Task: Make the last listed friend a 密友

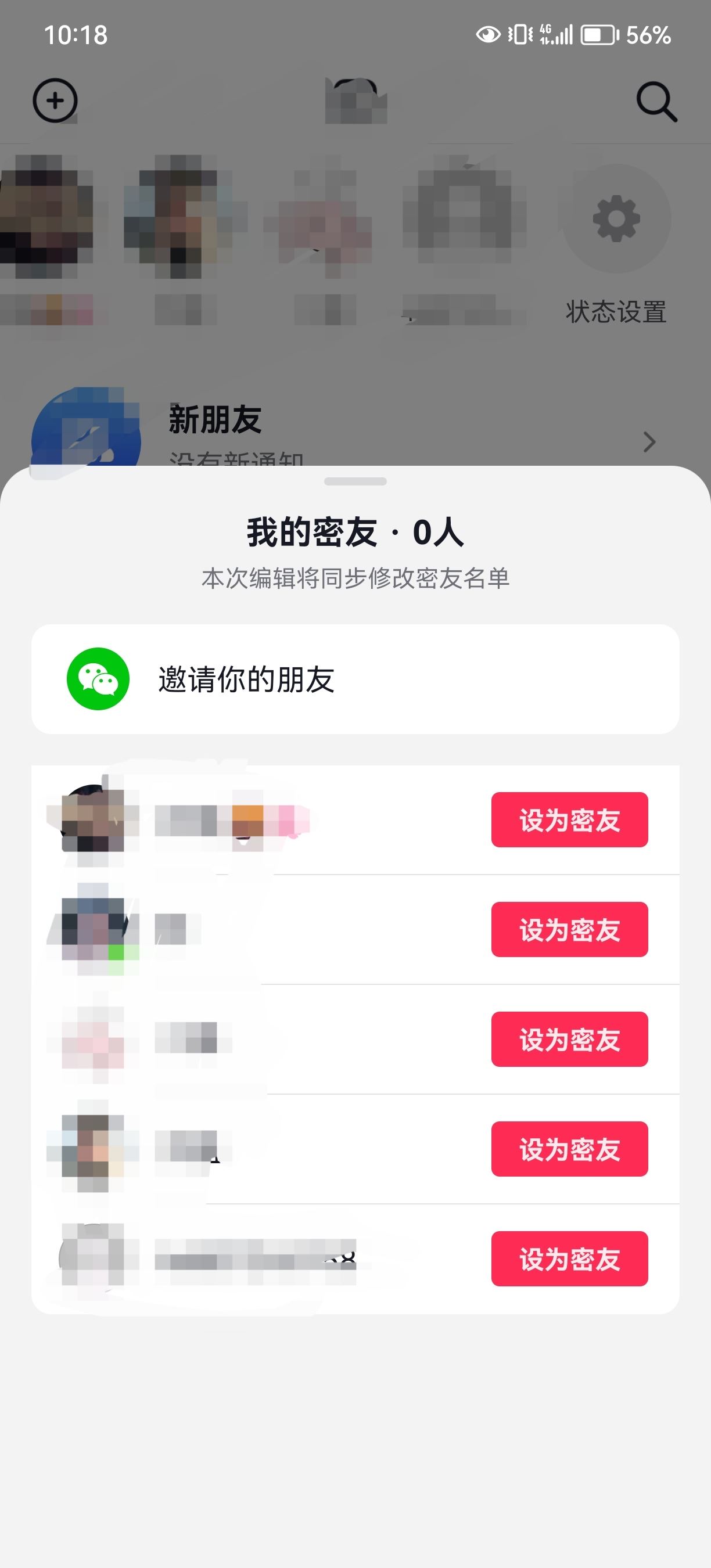Action: pos(569,1259)
